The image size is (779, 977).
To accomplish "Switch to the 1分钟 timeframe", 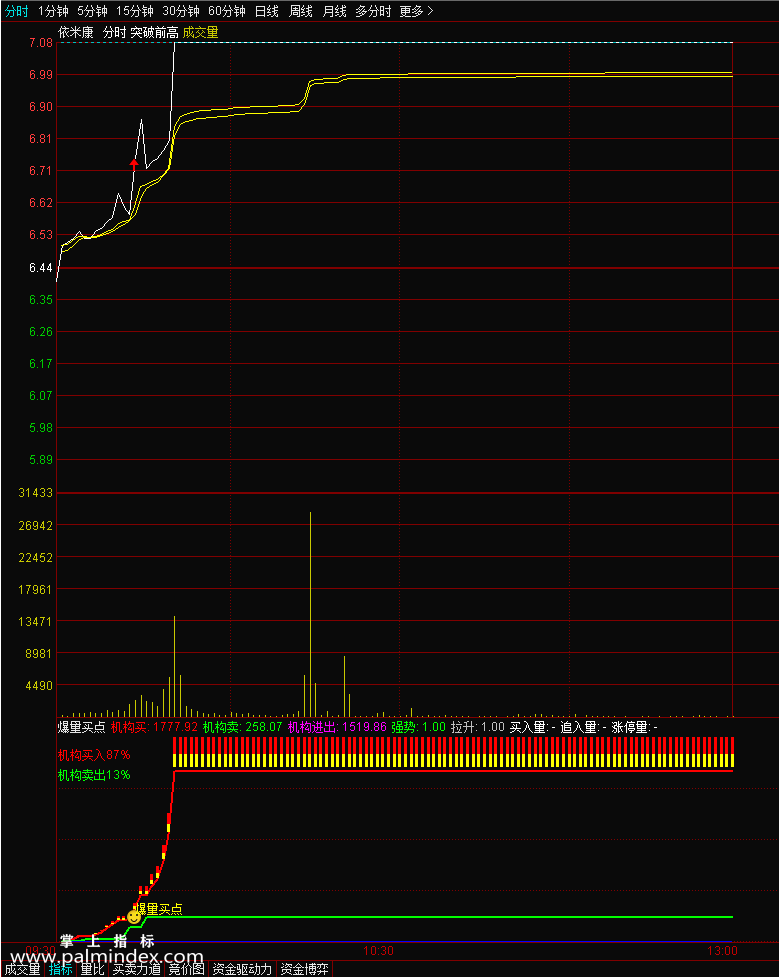I will [x=53, y=11].
